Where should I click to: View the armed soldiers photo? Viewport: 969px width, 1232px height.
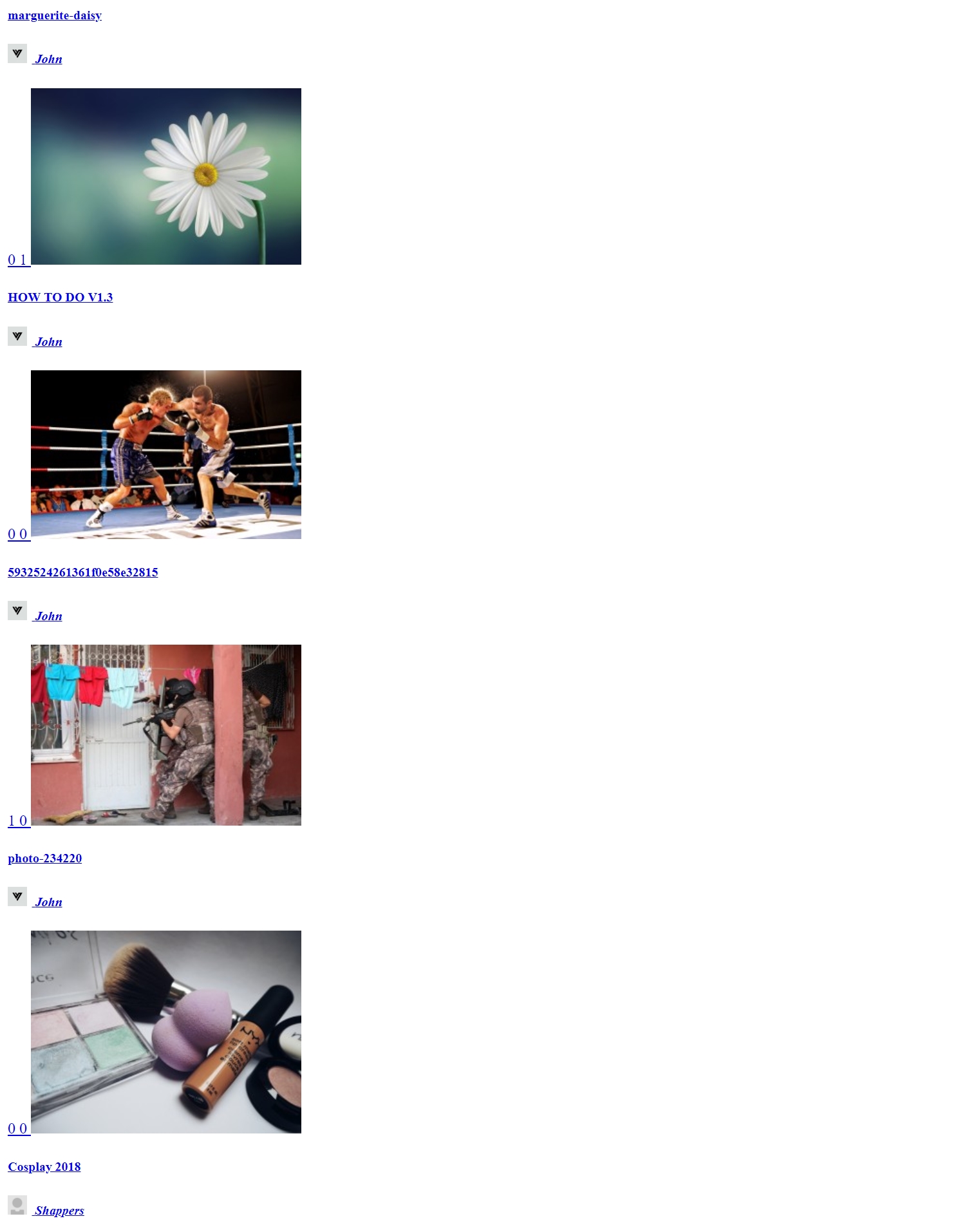166,735
